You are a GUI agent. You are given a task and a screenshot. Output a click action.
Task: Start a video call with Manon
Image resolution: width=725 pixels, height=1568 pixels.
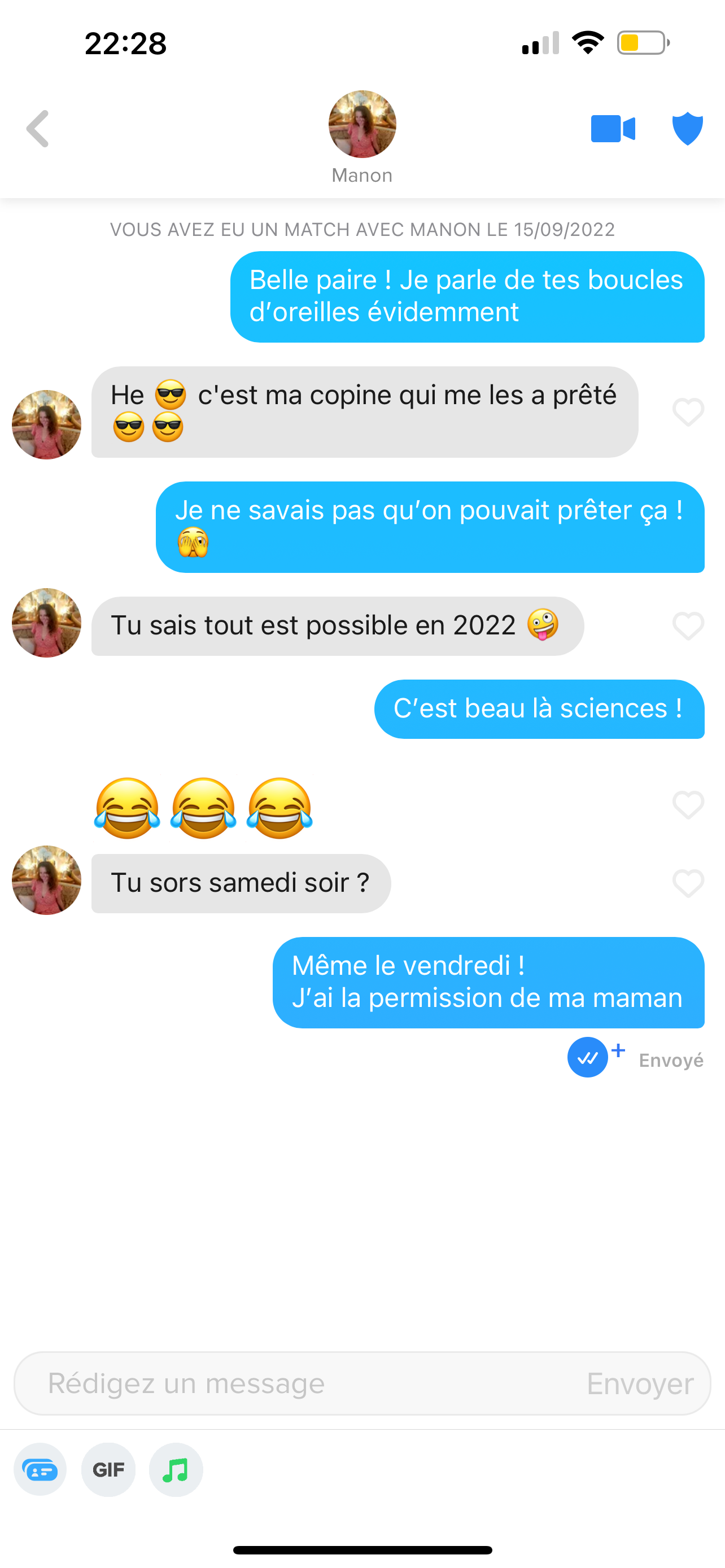coord(613,129)
